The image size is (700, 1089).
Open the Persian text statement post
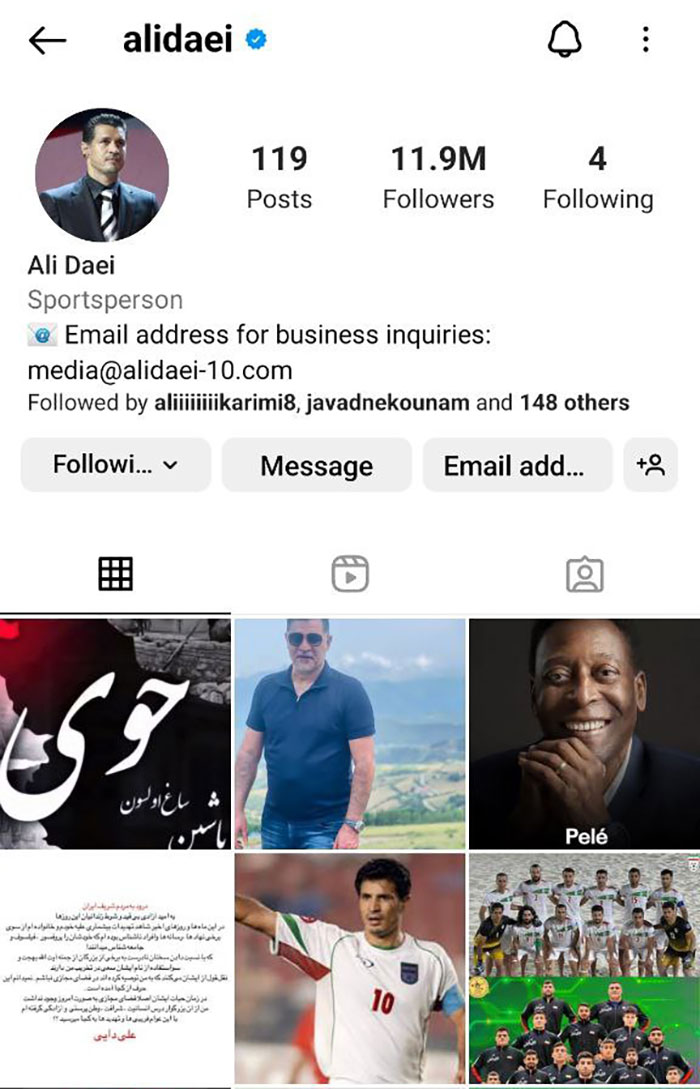115,967
